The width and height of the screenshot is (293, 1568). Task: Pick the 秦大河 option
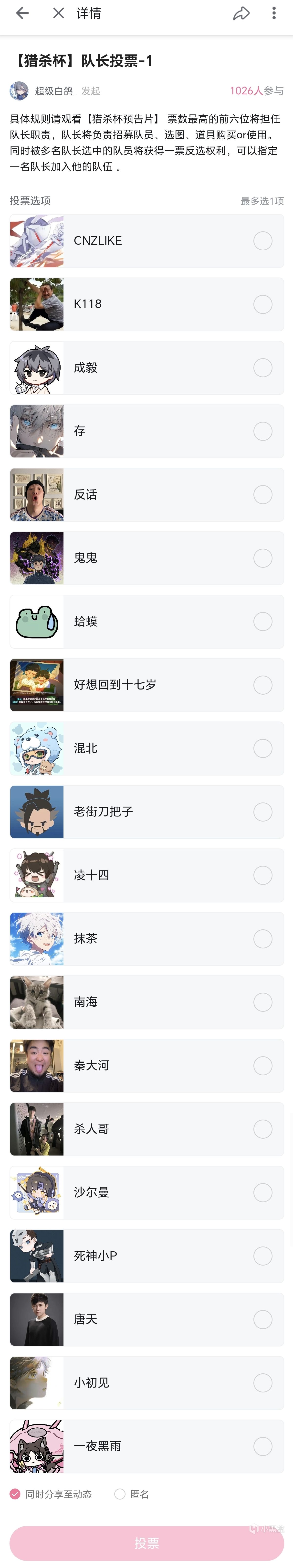(263, 1066)
